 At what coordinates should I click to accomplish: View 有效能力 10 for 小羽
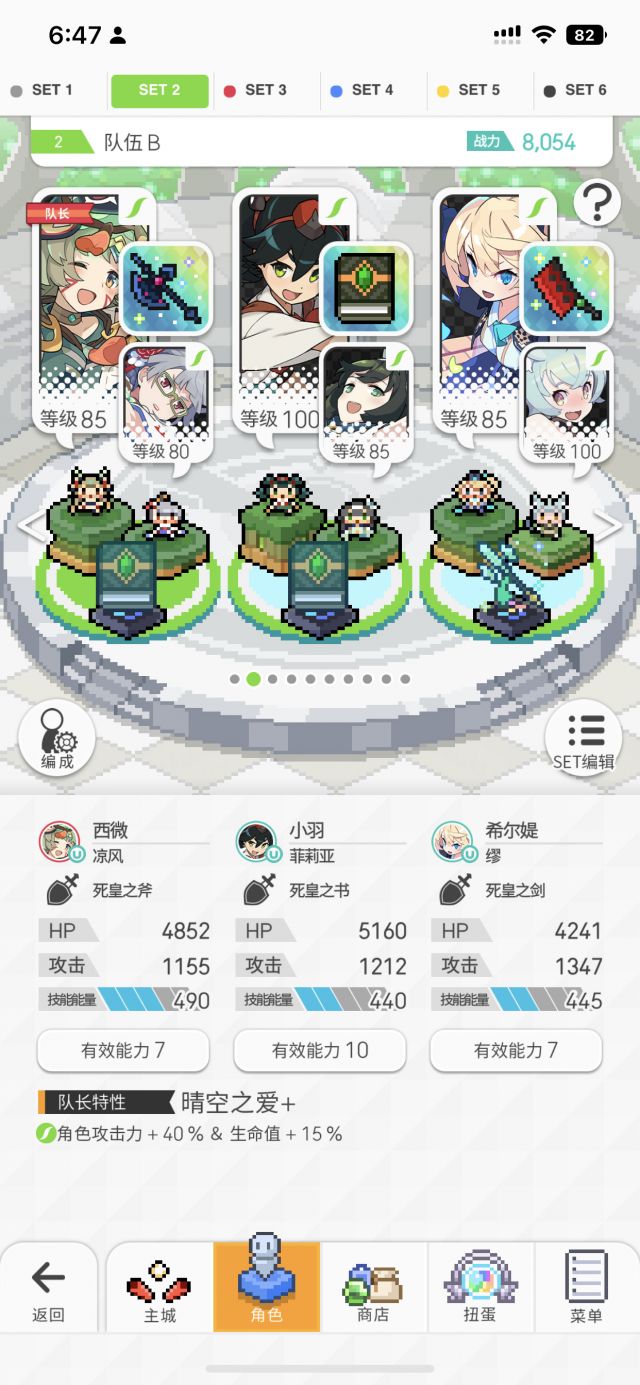tap(320, 1050)
